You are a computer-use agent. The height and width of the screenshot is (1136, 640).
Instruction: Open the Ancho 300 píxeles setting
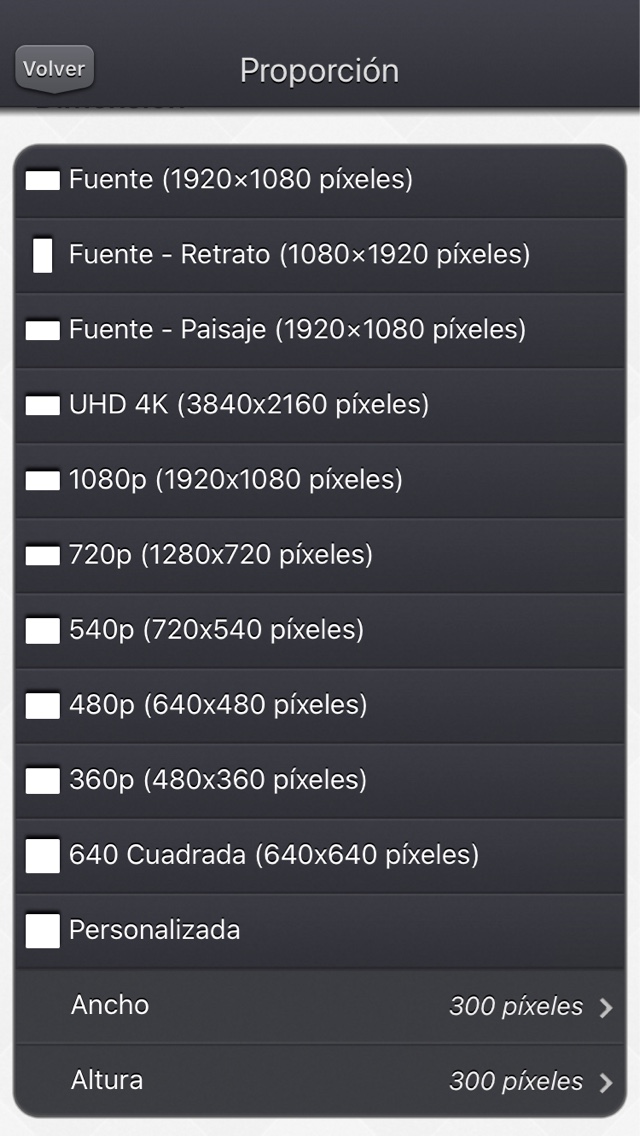click(x=320, y=1006)
